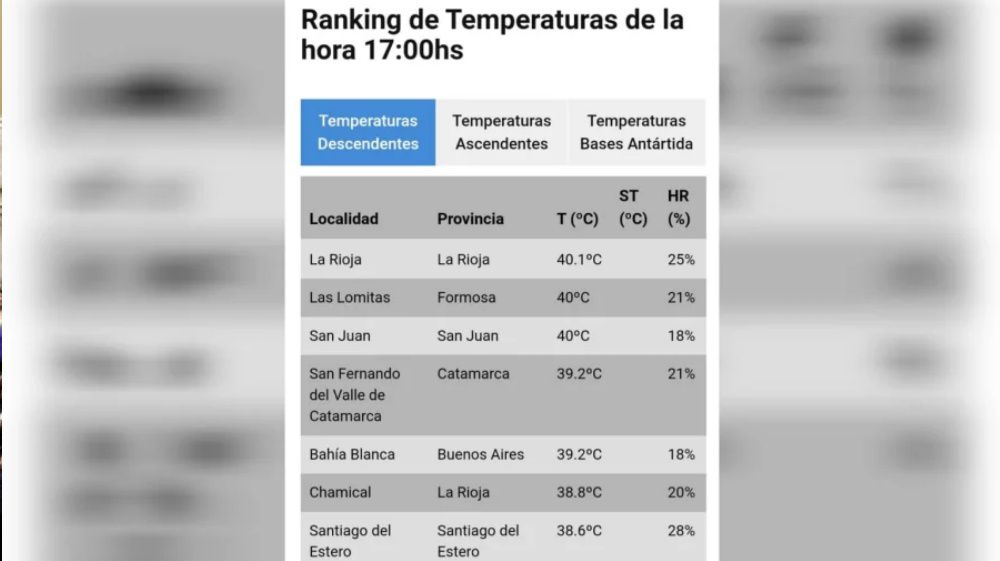This screenshot has width=1000, height=561.
Task: Select the Temperaturas Descendentes tab
Action: pos(368,132)
